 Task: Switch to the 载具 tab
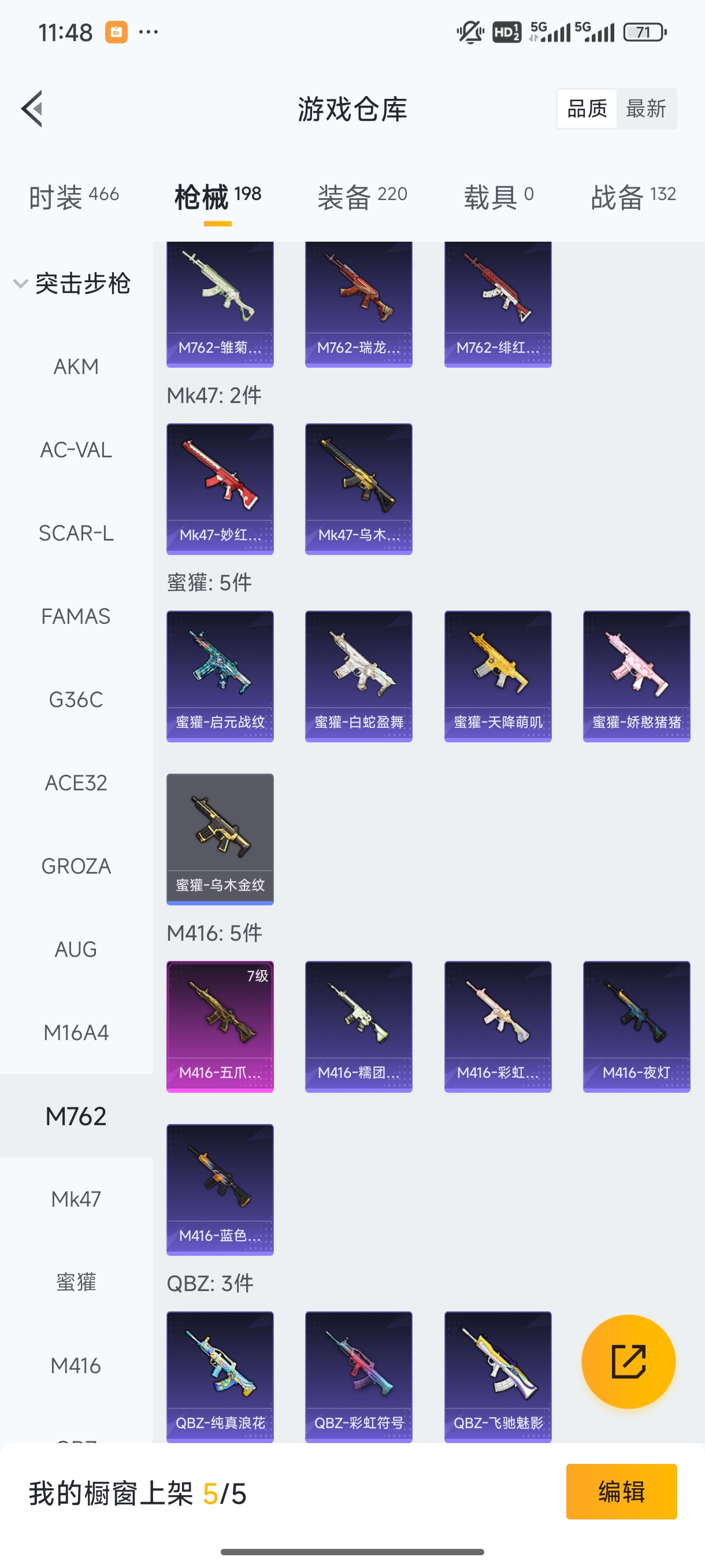coord(498,197)
